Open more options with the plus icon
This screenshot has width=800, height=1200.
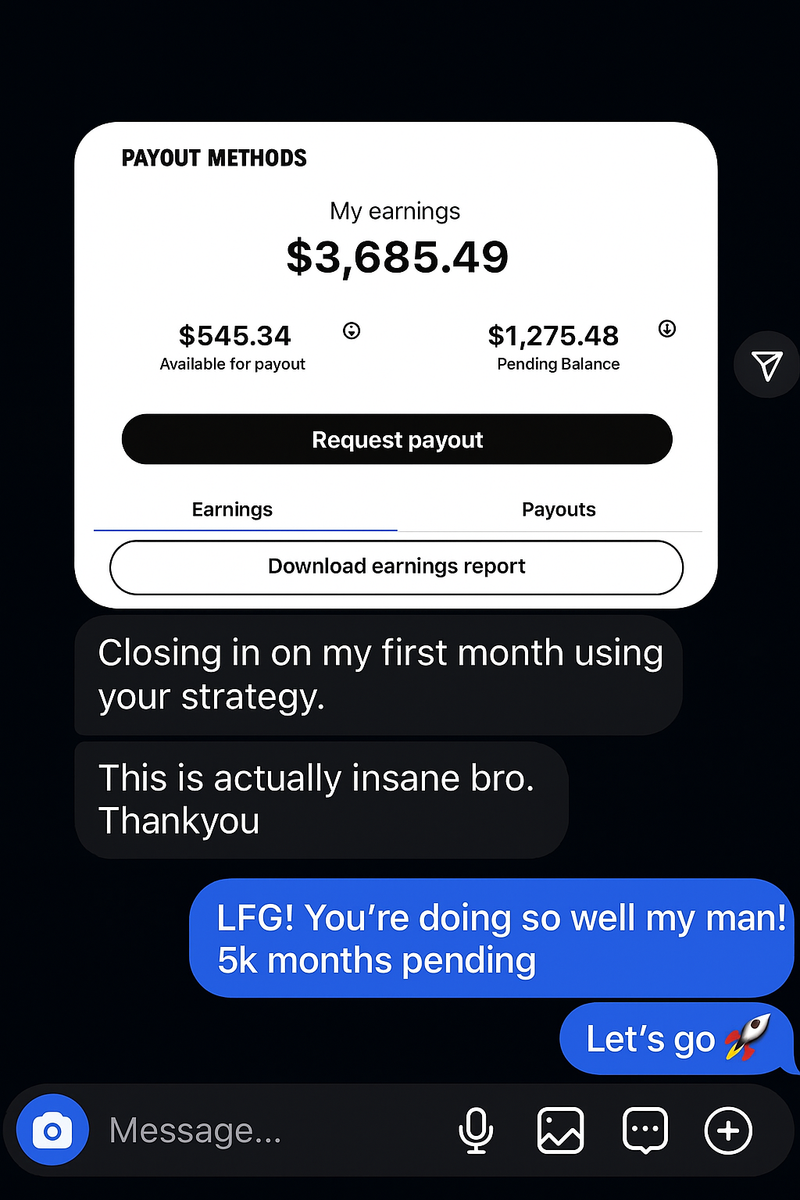pyautogui.click(x=728, y=1132)
